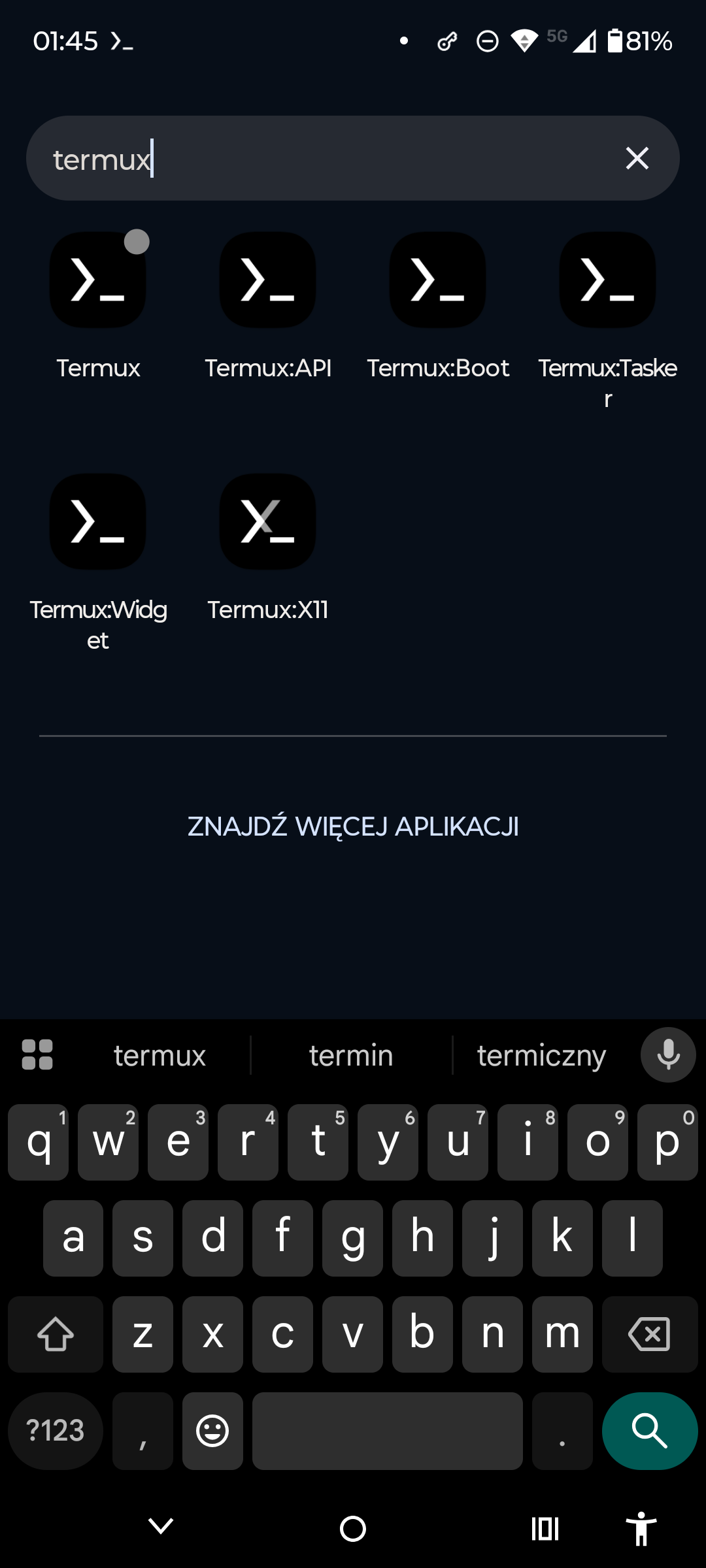The height and width of the screenshot is (1568, 706).
Task: Launch the Termux:Tasker app
Action: point(607,281)
